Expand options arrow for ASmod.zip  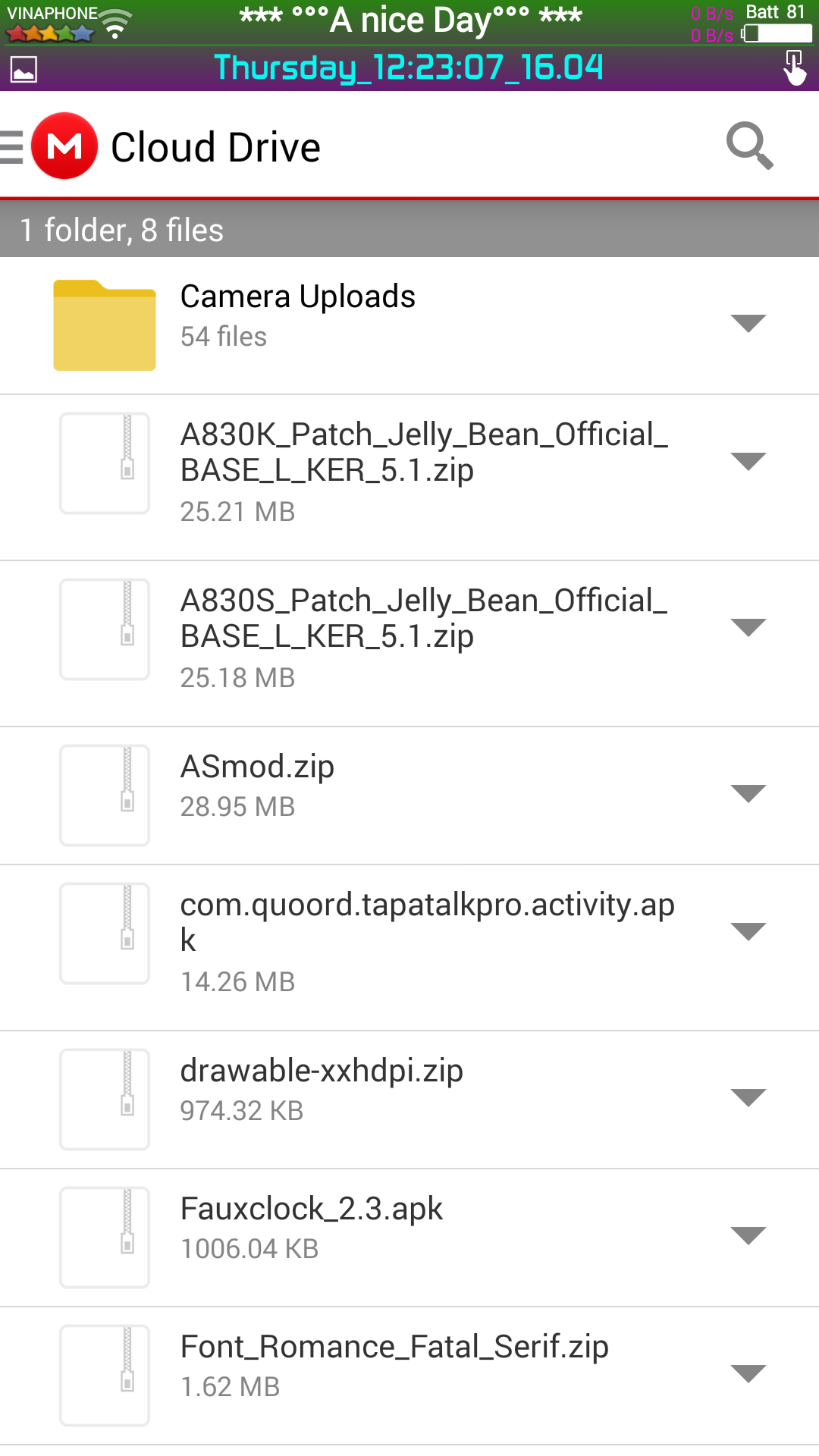tap(748, 793)
